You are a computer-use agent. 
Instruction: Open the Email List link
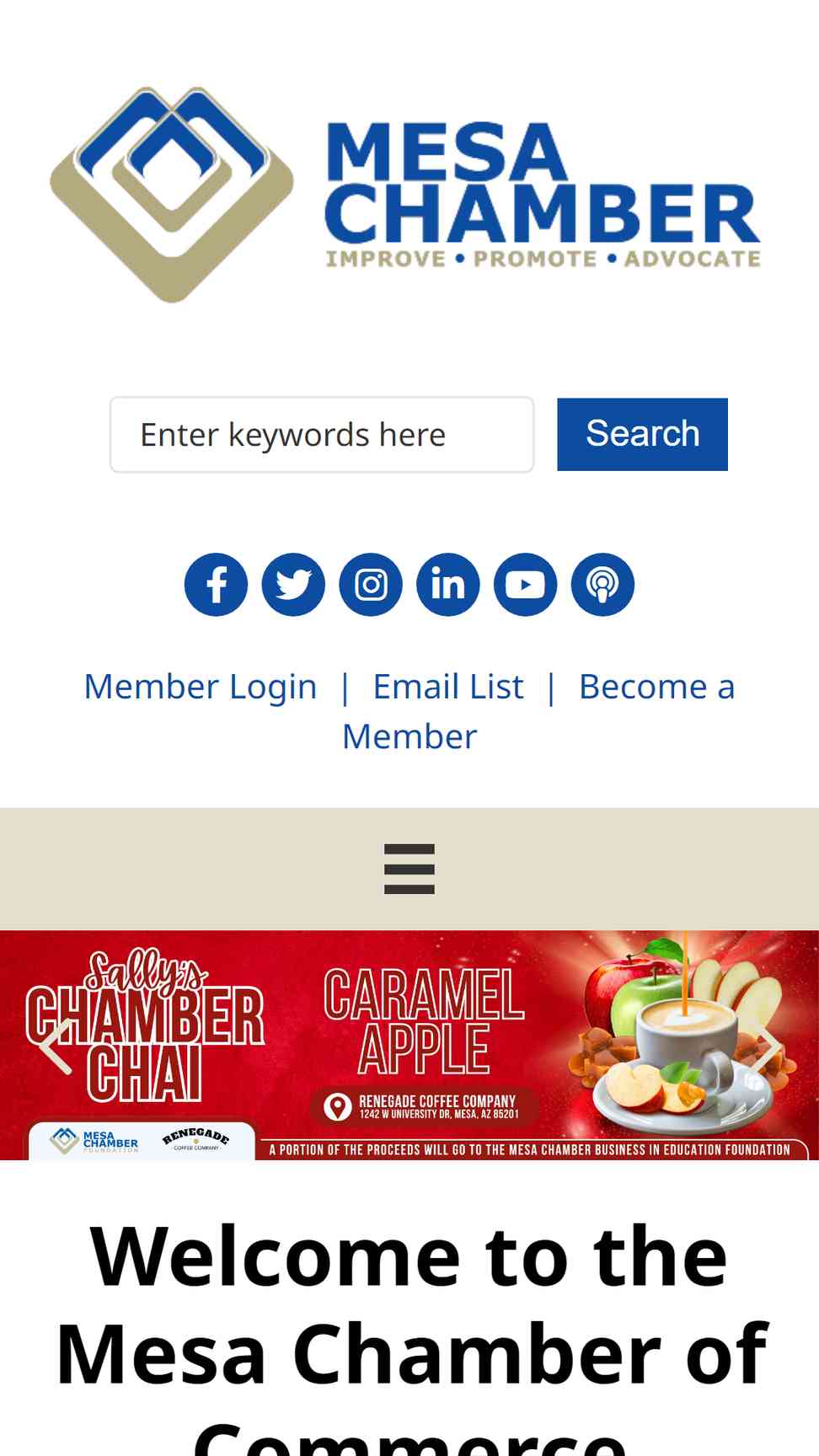pyautogui.click(x=448, y=687)
